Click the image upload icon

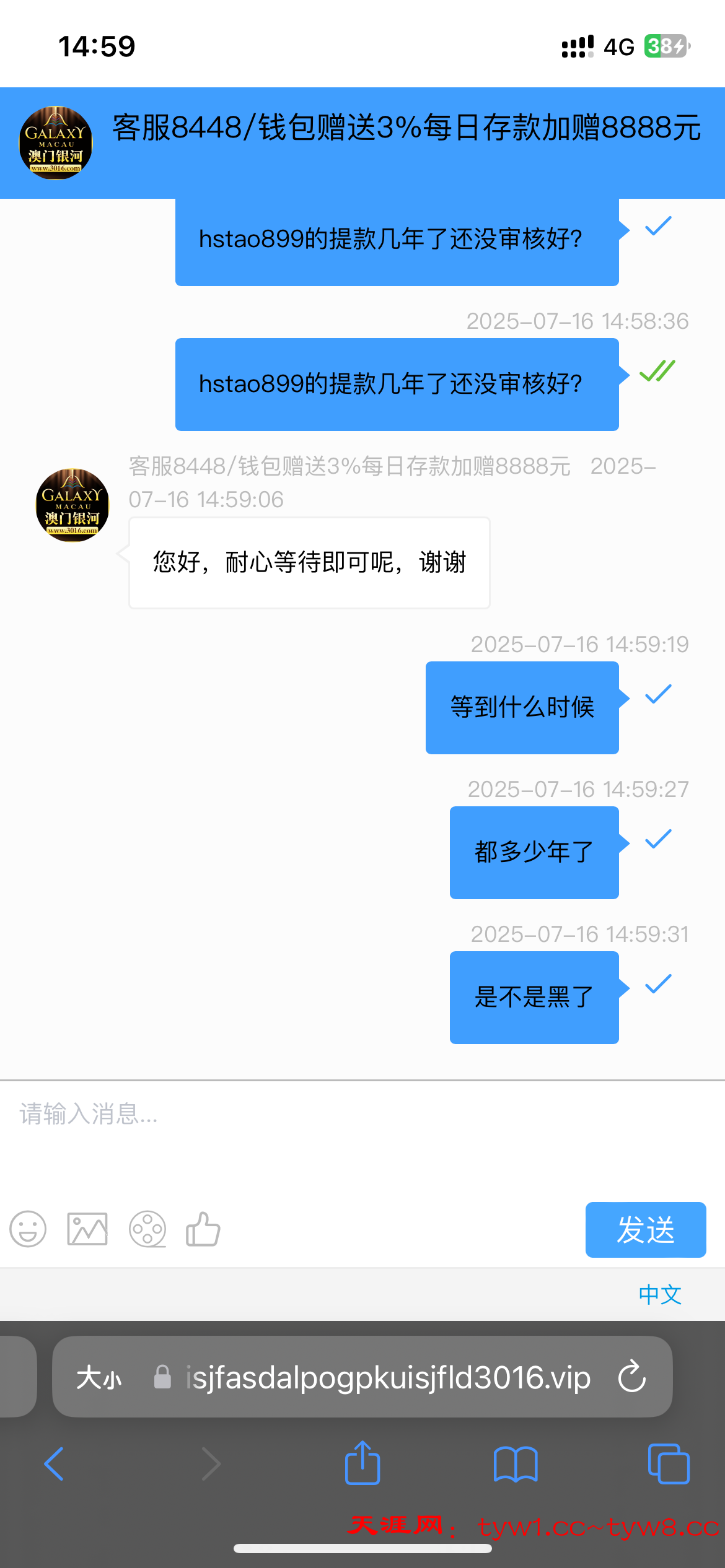[x=87, y=1230]
